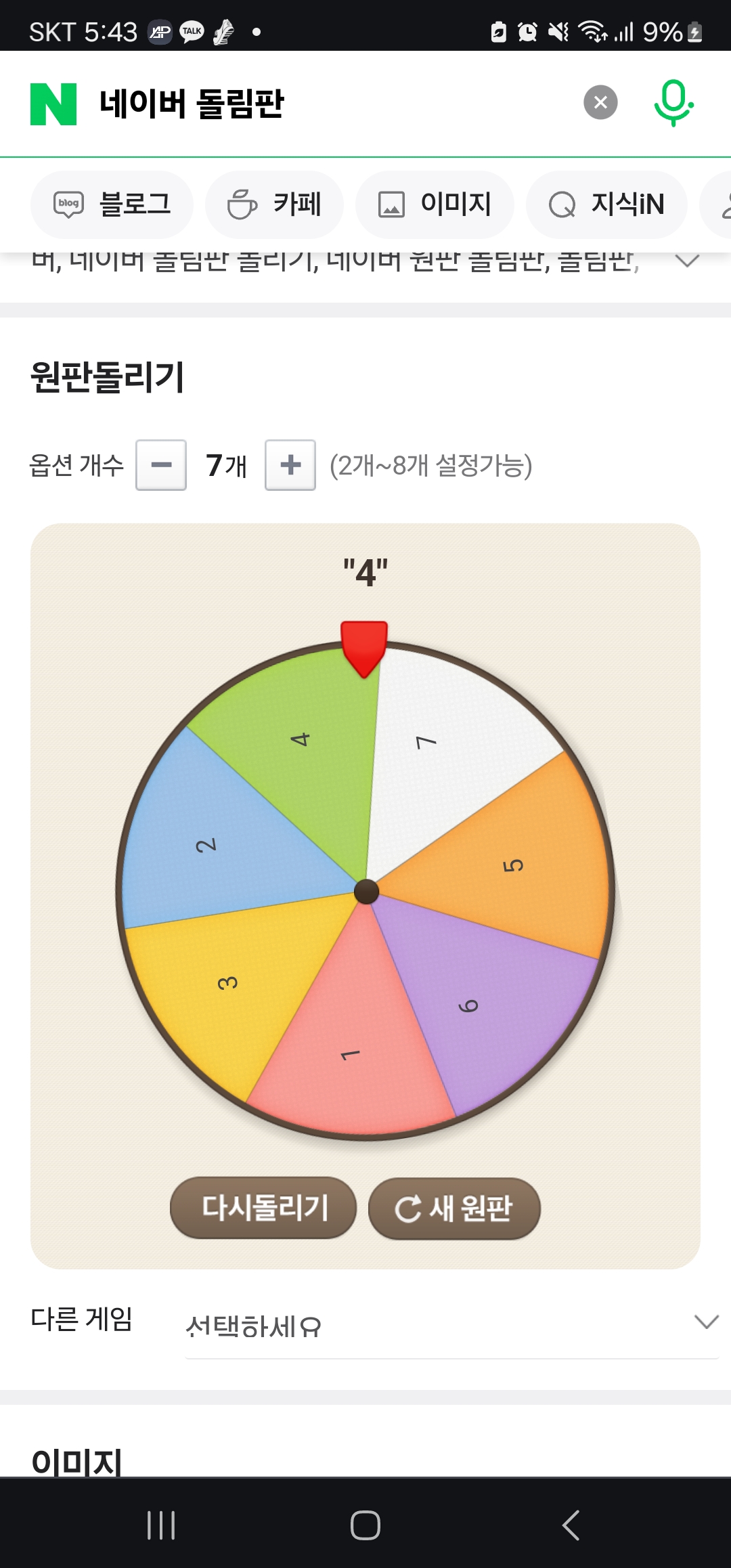Go back with the system back button

[x=571, y=1525]
